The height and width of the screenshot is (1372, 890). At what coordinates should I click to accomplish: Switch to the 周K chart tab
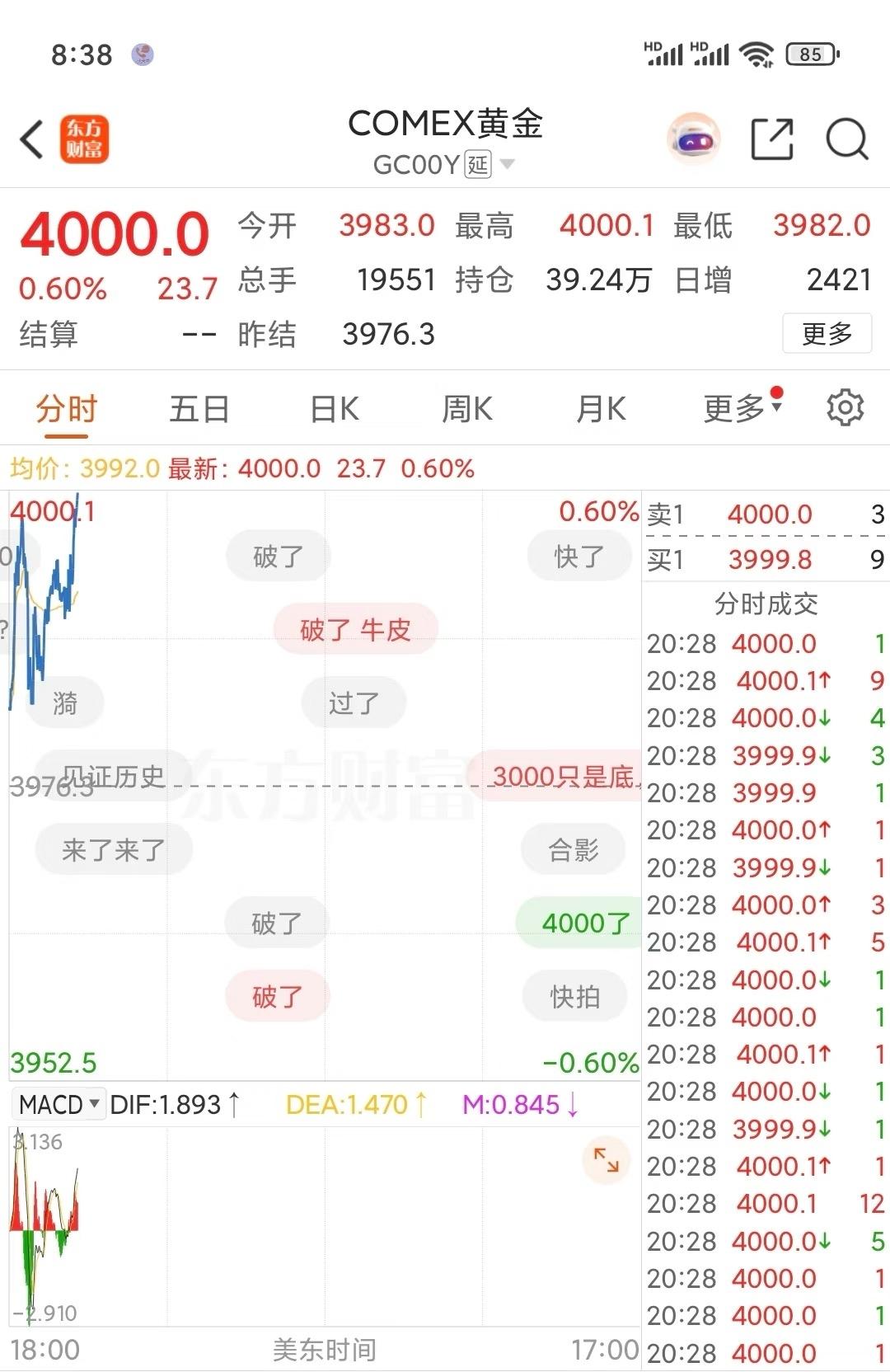pyautogui.click(x=466, y=409)
